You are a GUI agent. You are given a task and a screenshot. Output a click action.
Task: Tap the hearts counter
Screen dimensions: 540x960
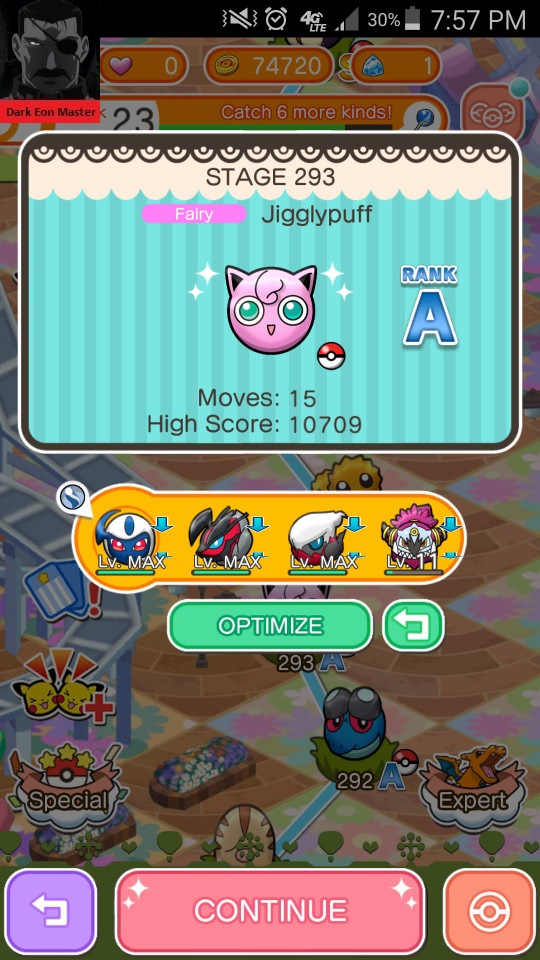143,66
